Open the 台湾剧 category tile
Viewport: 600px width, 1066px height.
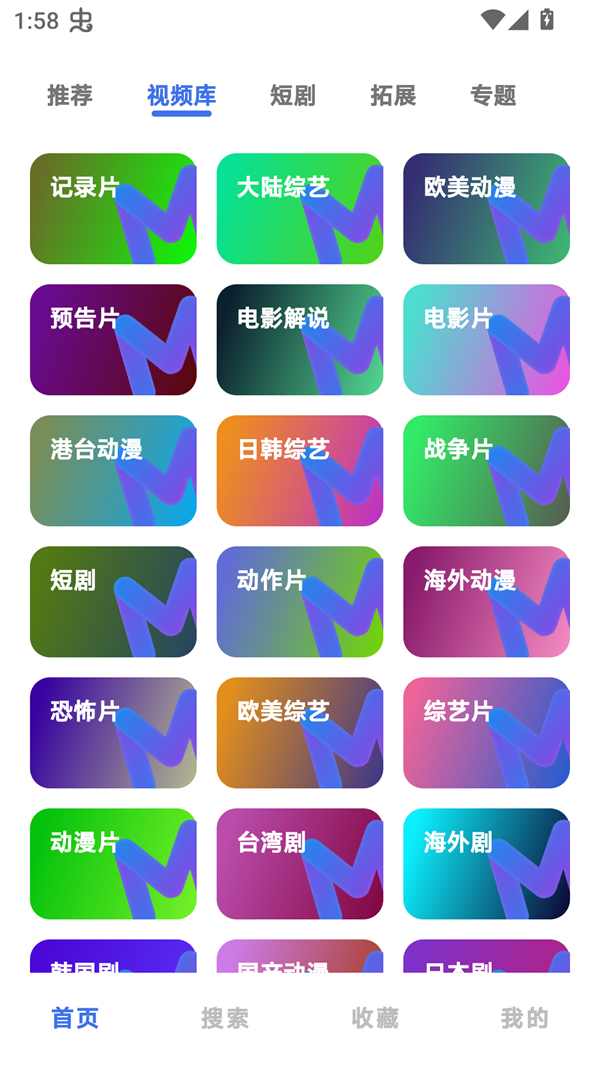click(x=299, y=863)
